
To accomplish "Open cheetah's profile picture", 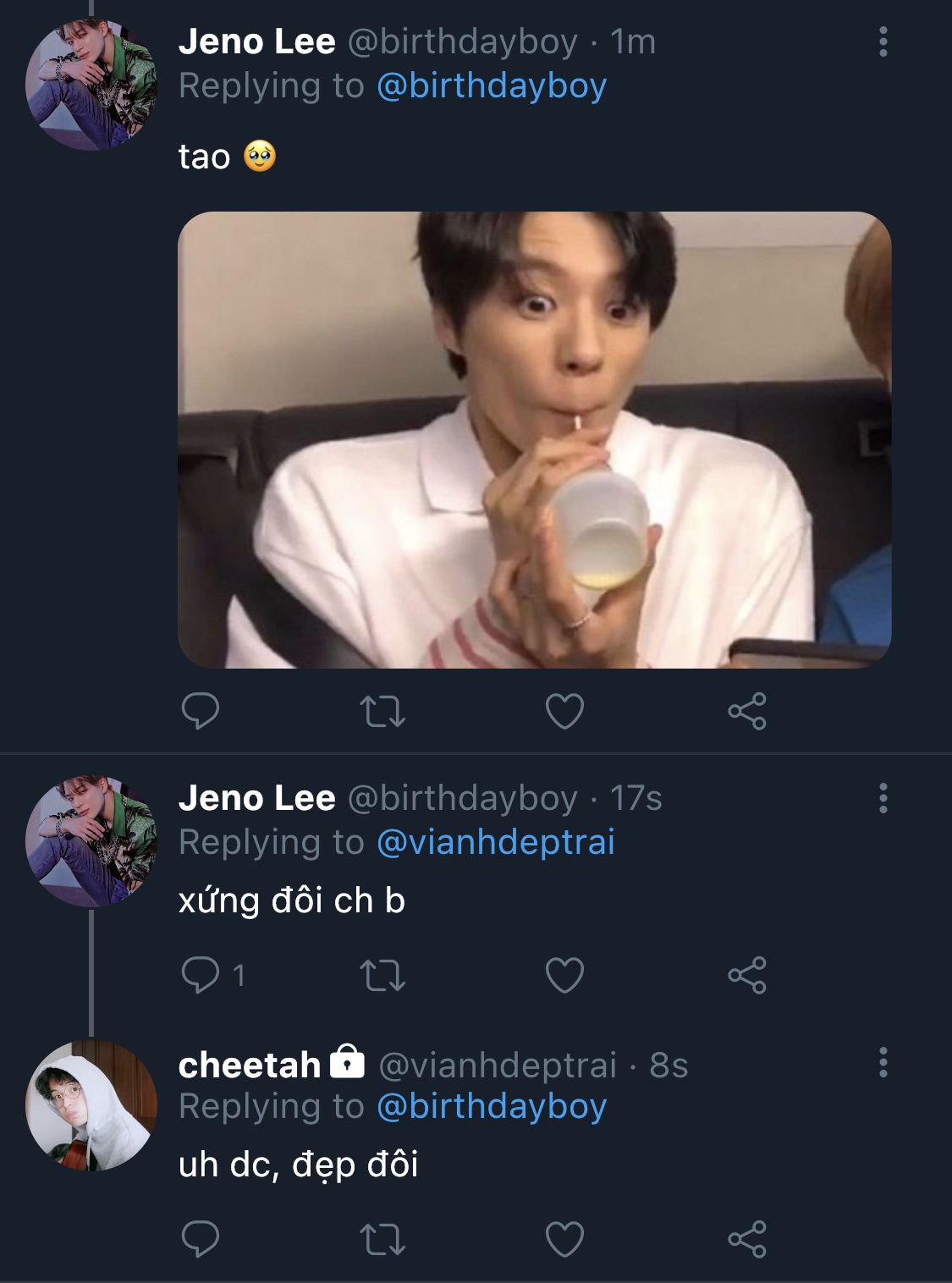I will click(91, 1104).
